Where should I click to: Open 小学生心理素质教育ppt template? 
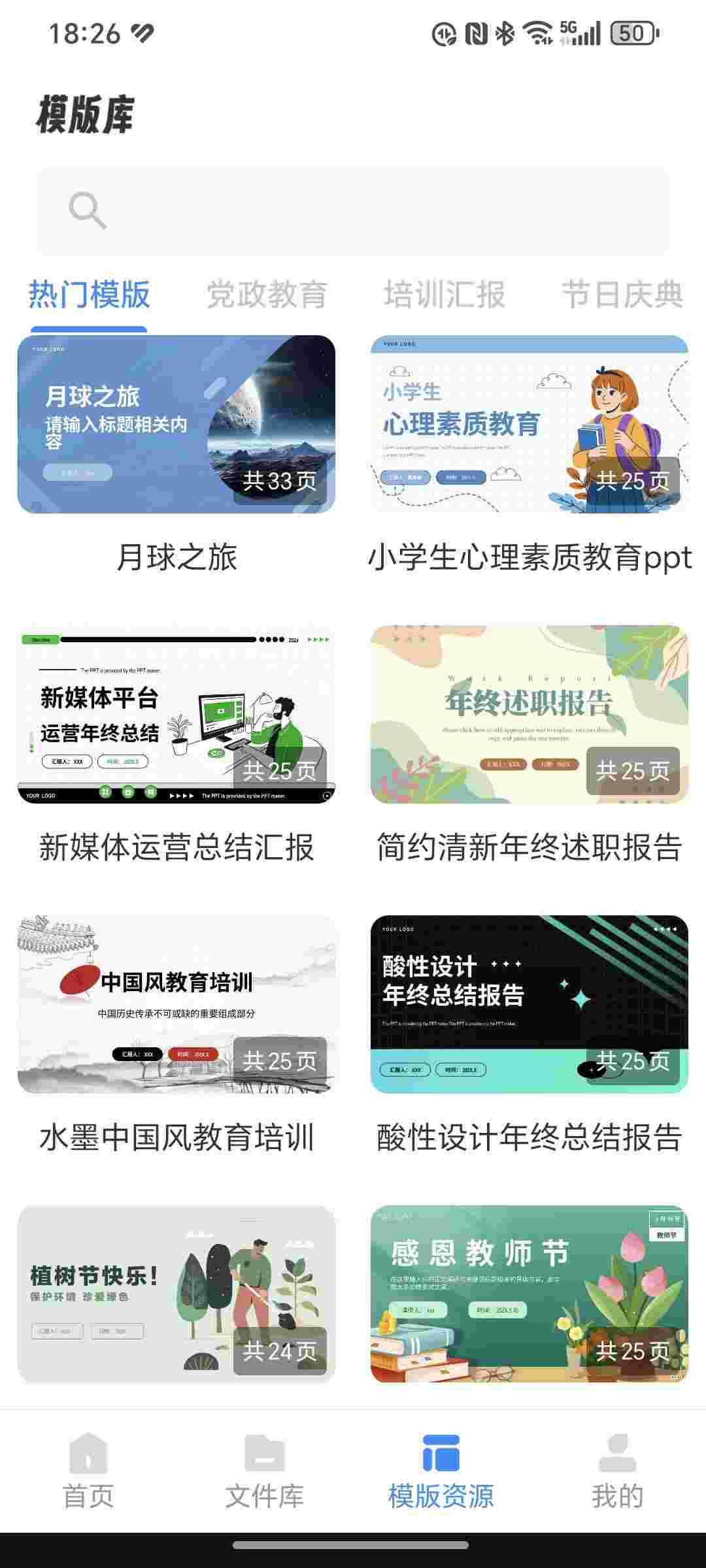pos(529,425)
